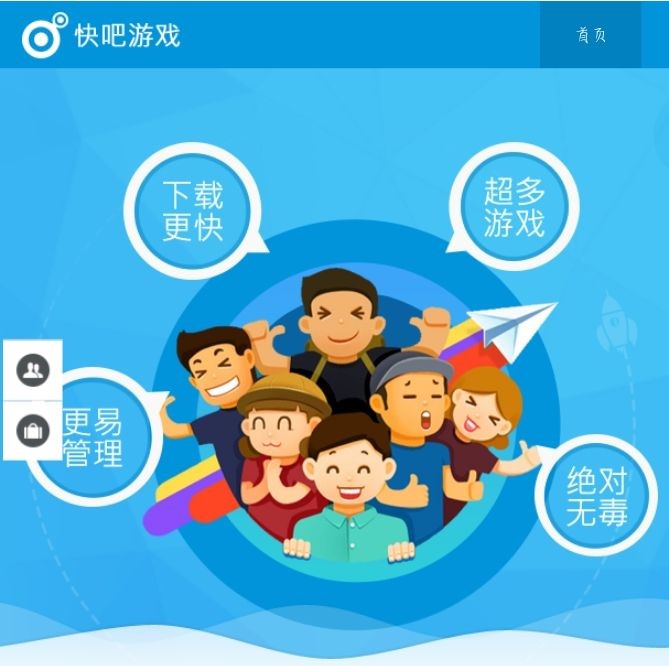Viewport: 669px width, 666px height.
Task: Switch to the 首页 tab
Action: [590, 35]
